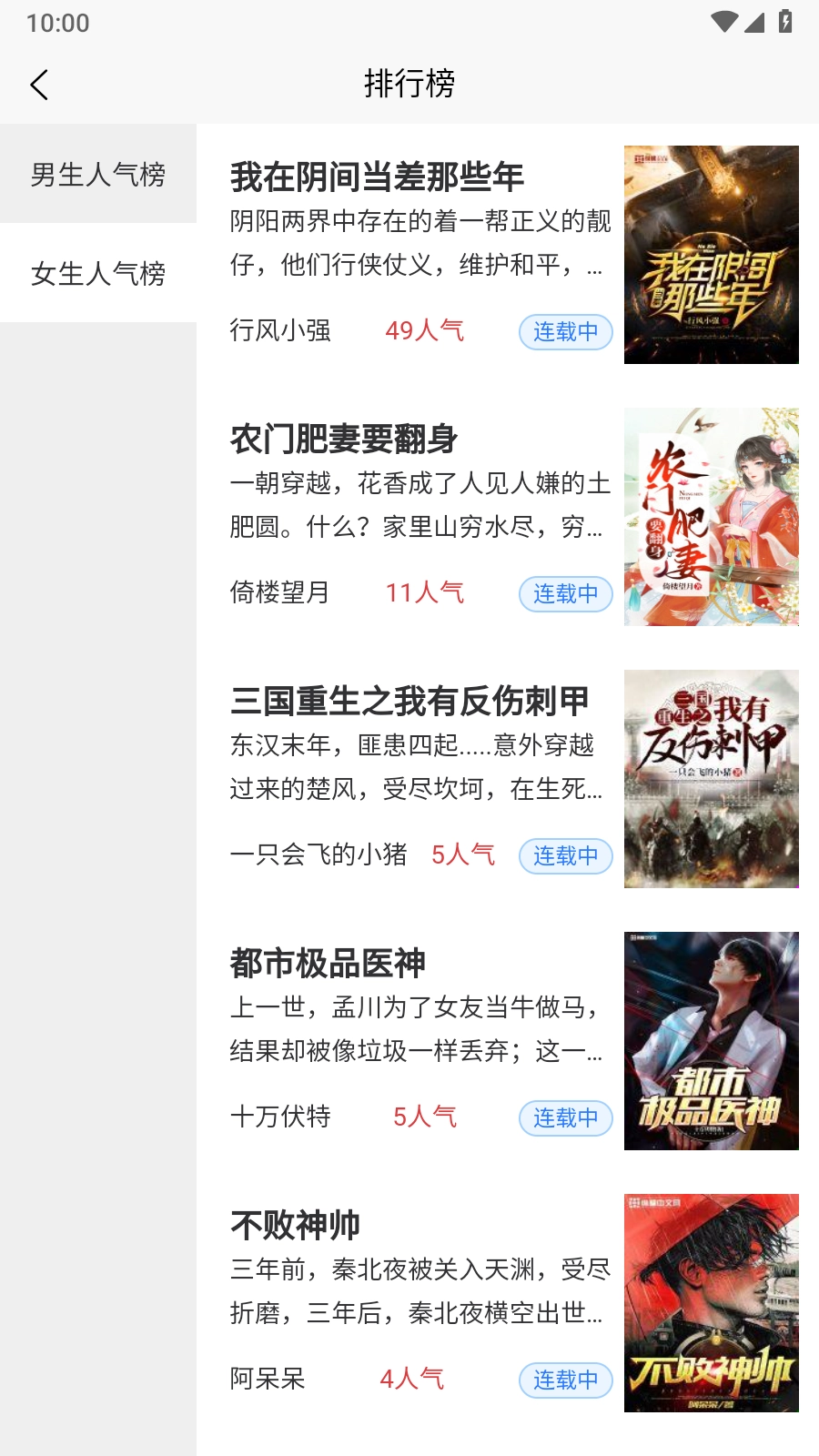Image resolution: width=819 pixels, height=1456 pixels.
Task: Click the cover of 不败神帅
Action: pos(712,1301)
